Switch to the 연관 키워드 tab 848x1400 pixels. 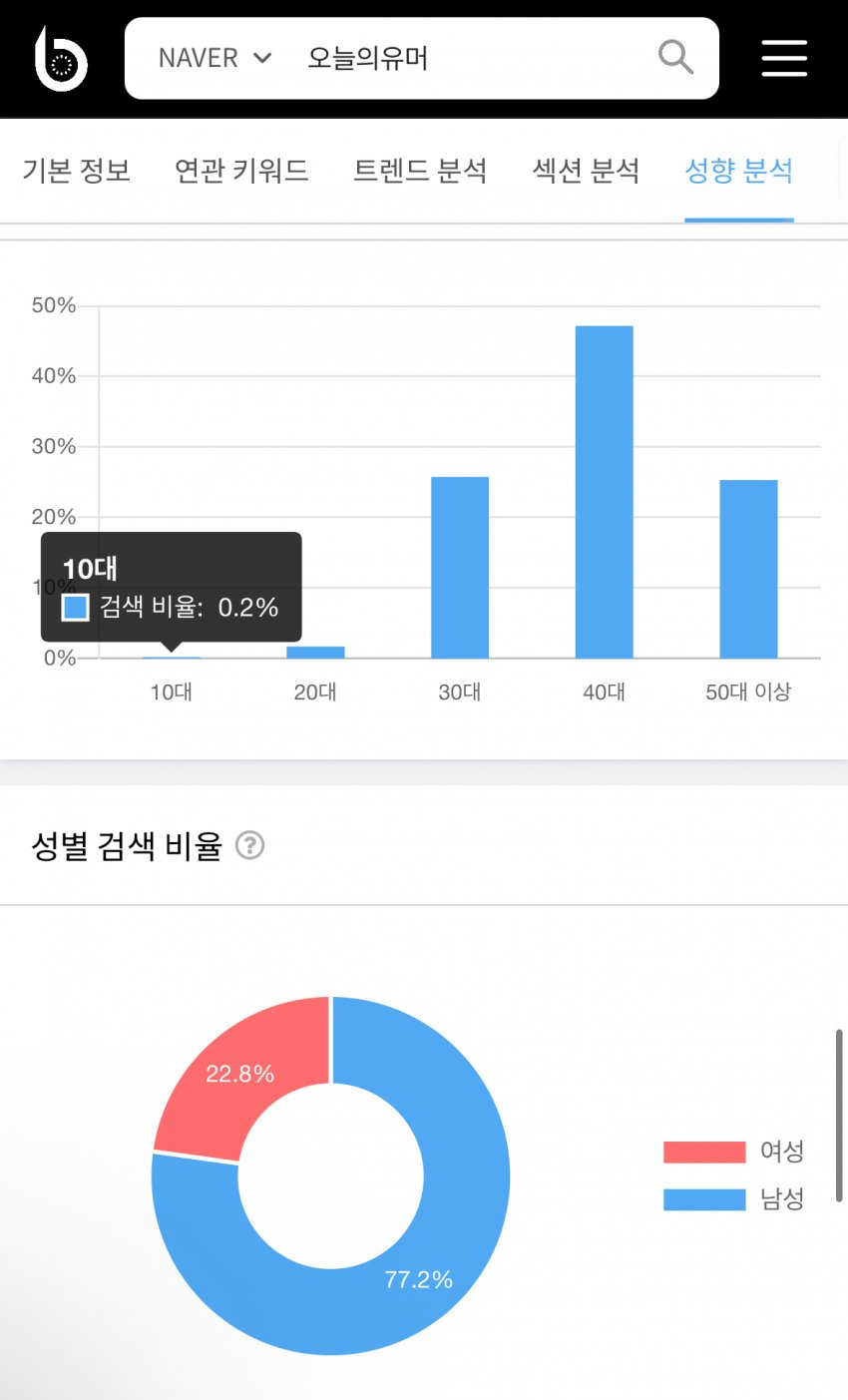point(241,171)
